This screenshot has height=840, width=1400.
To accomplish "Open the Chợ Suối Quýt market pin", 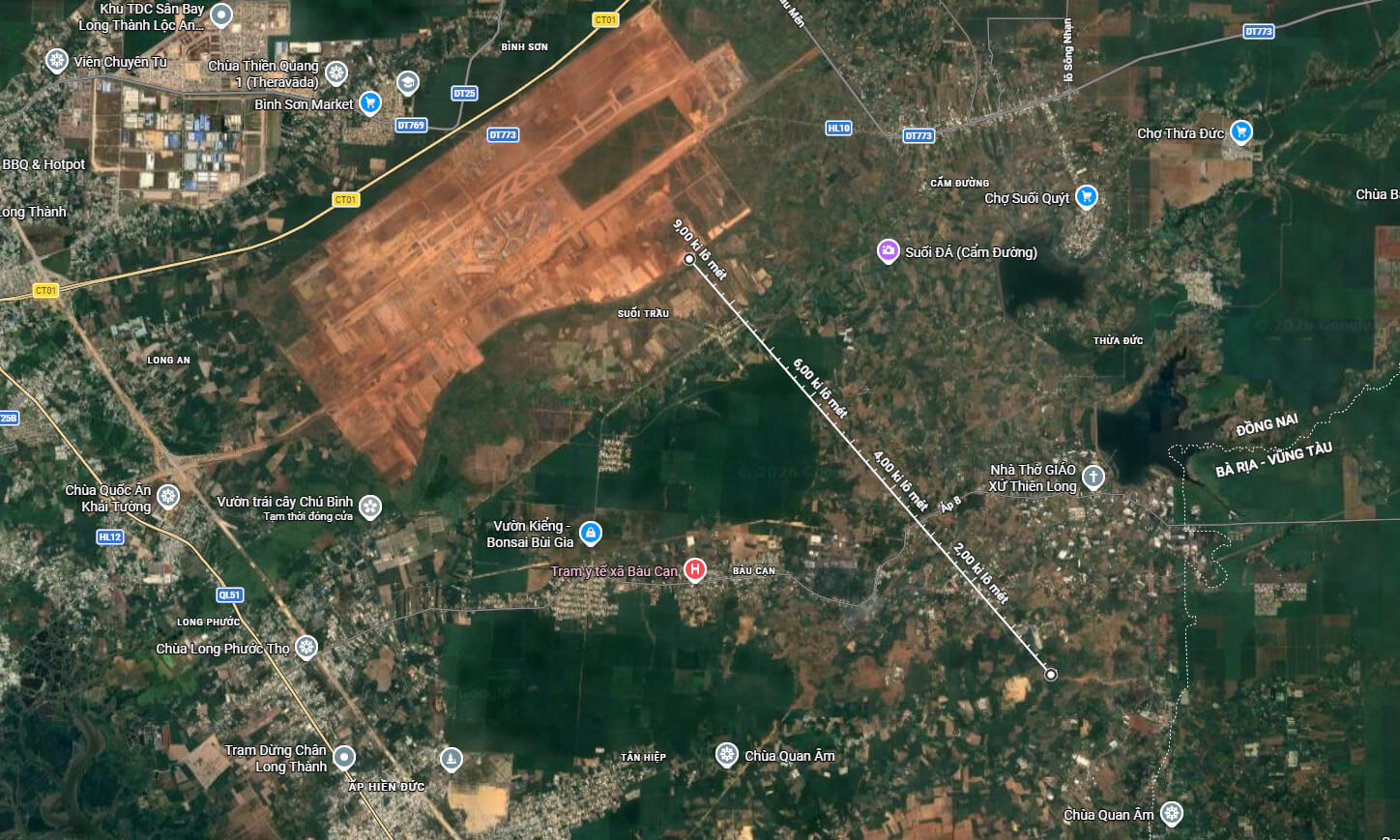I will pos(1086,196).
